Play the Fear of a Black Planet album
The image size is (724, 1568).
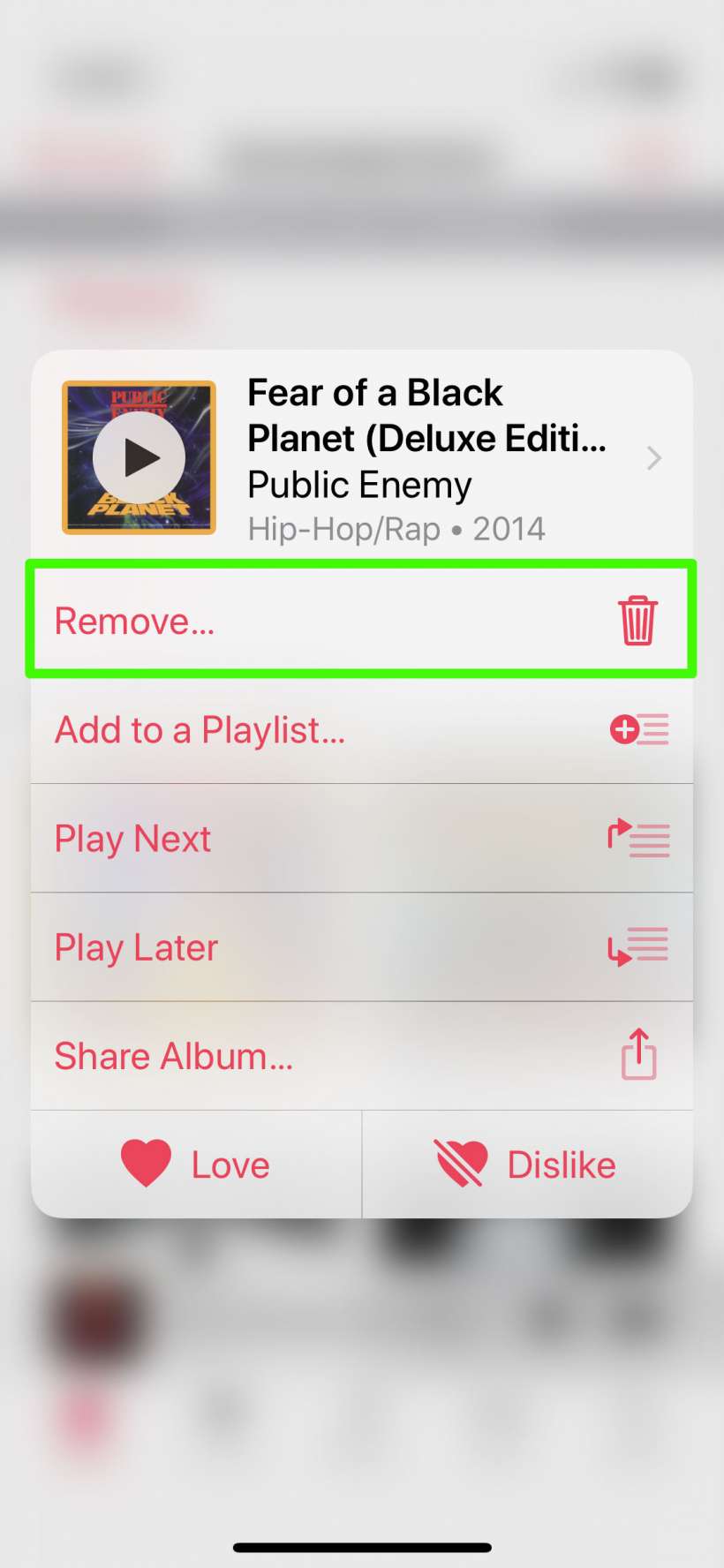(x=139, y=457)
